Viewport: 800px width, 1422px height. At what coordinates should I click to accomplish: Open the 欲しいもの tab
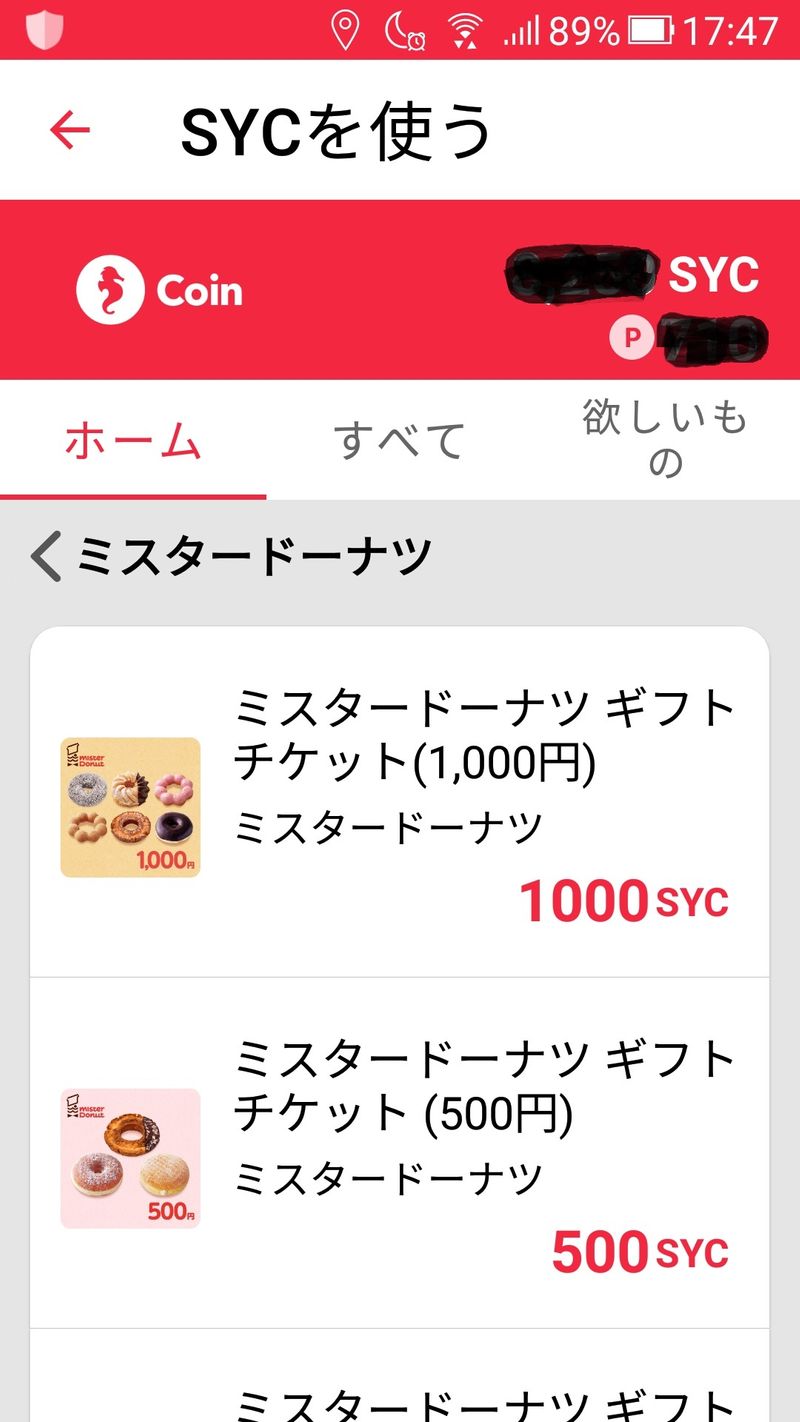(x=665, y=441)
